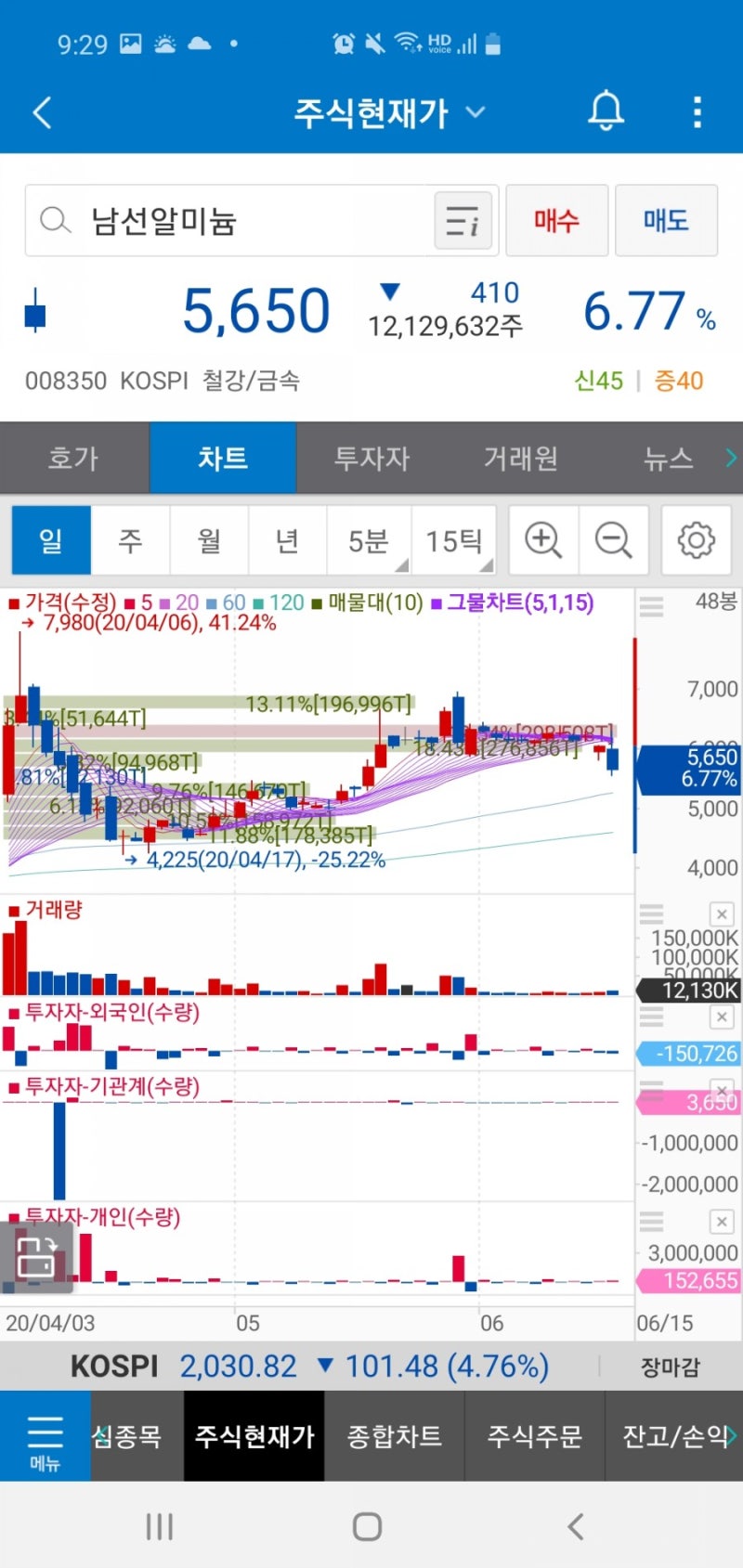
Task: Tap the notification bell icon
Action: pyautogui.click(x=606, y=110)
